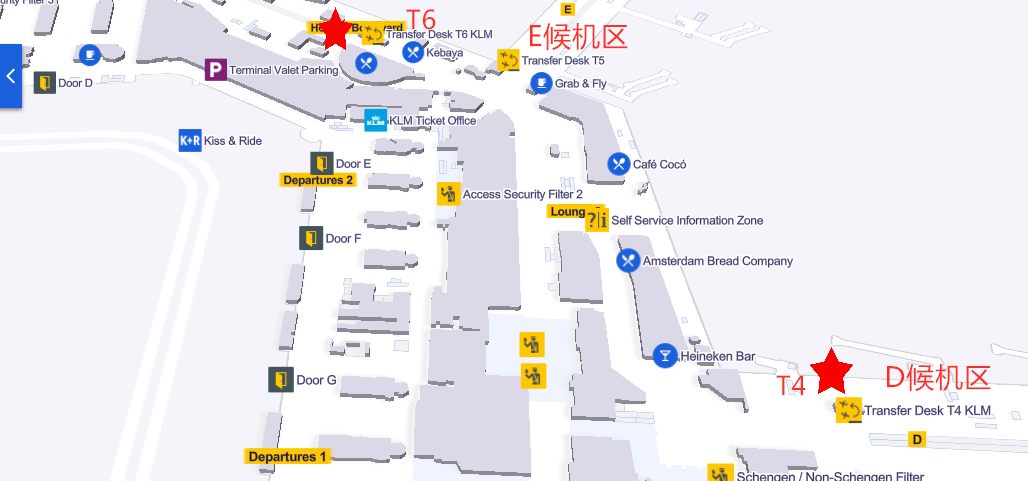This screenshot has width=1028, height=481.
Task: Open the Terminal Valet Parking marker
Action: (x=215, y=70)
